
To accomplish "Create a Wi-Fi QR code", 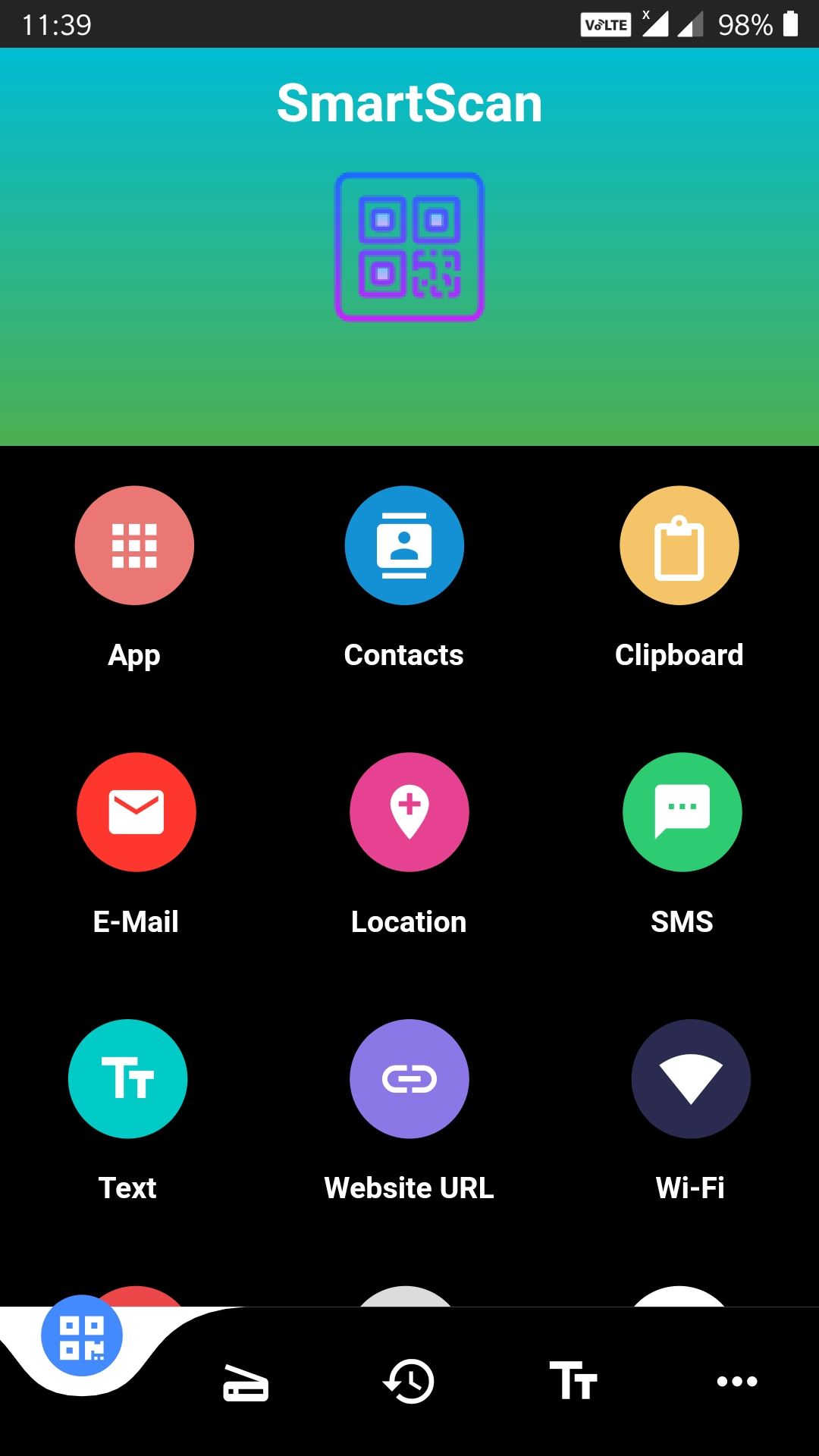I will click(691, 1078).
